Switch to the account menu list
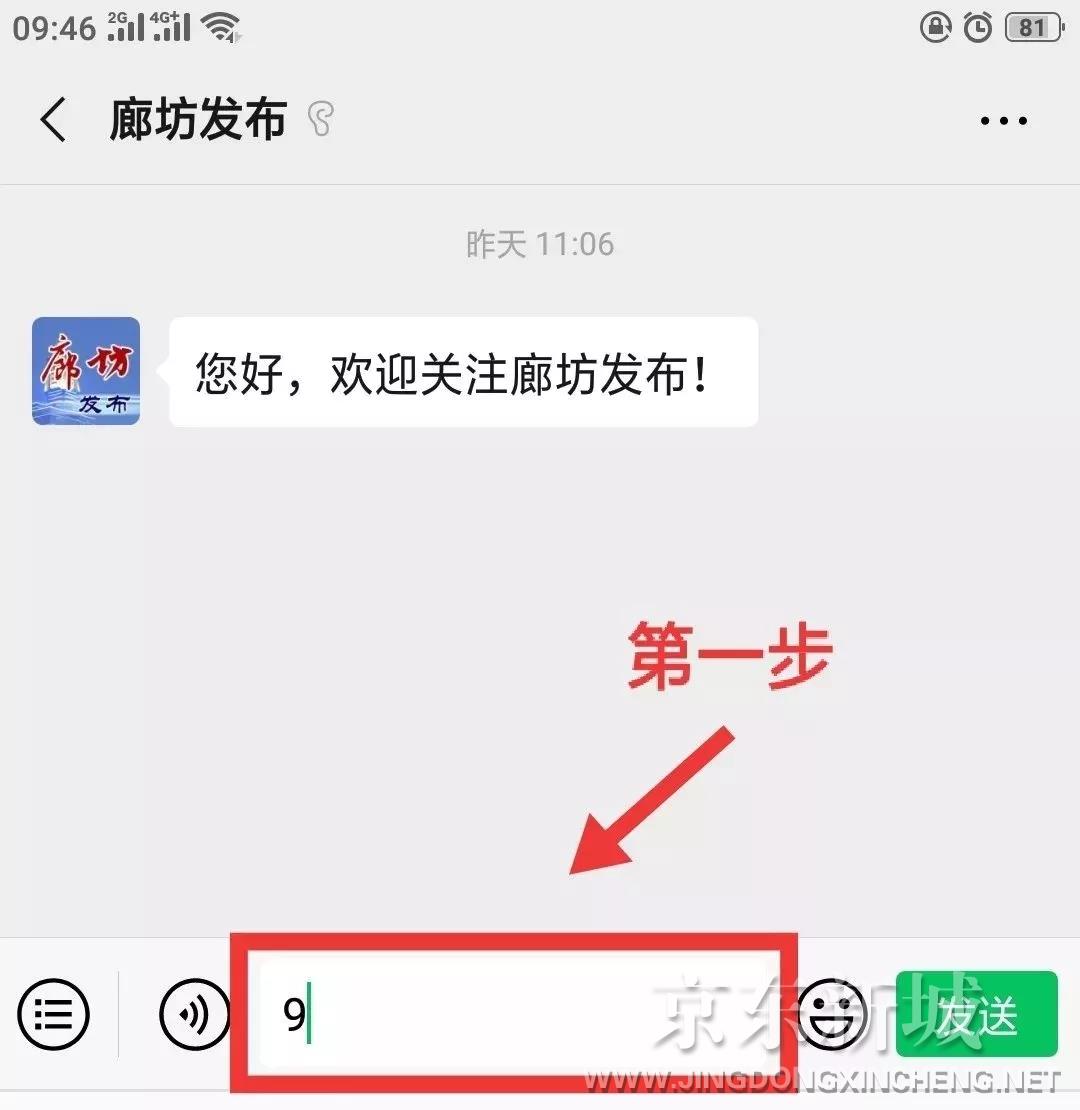 click(54, 1015)
